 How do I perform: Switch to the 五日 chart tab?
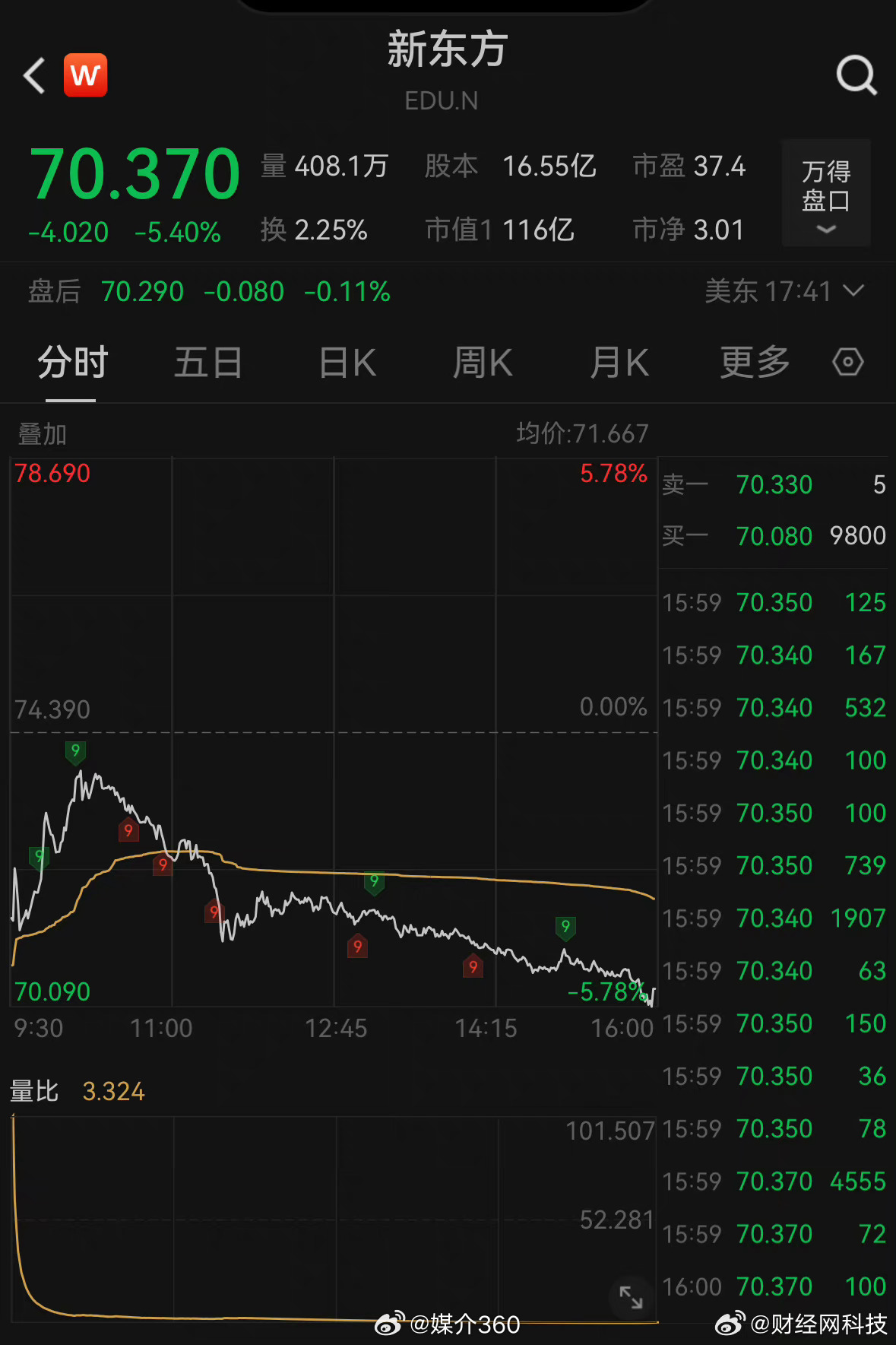click(x=207, y=363)
